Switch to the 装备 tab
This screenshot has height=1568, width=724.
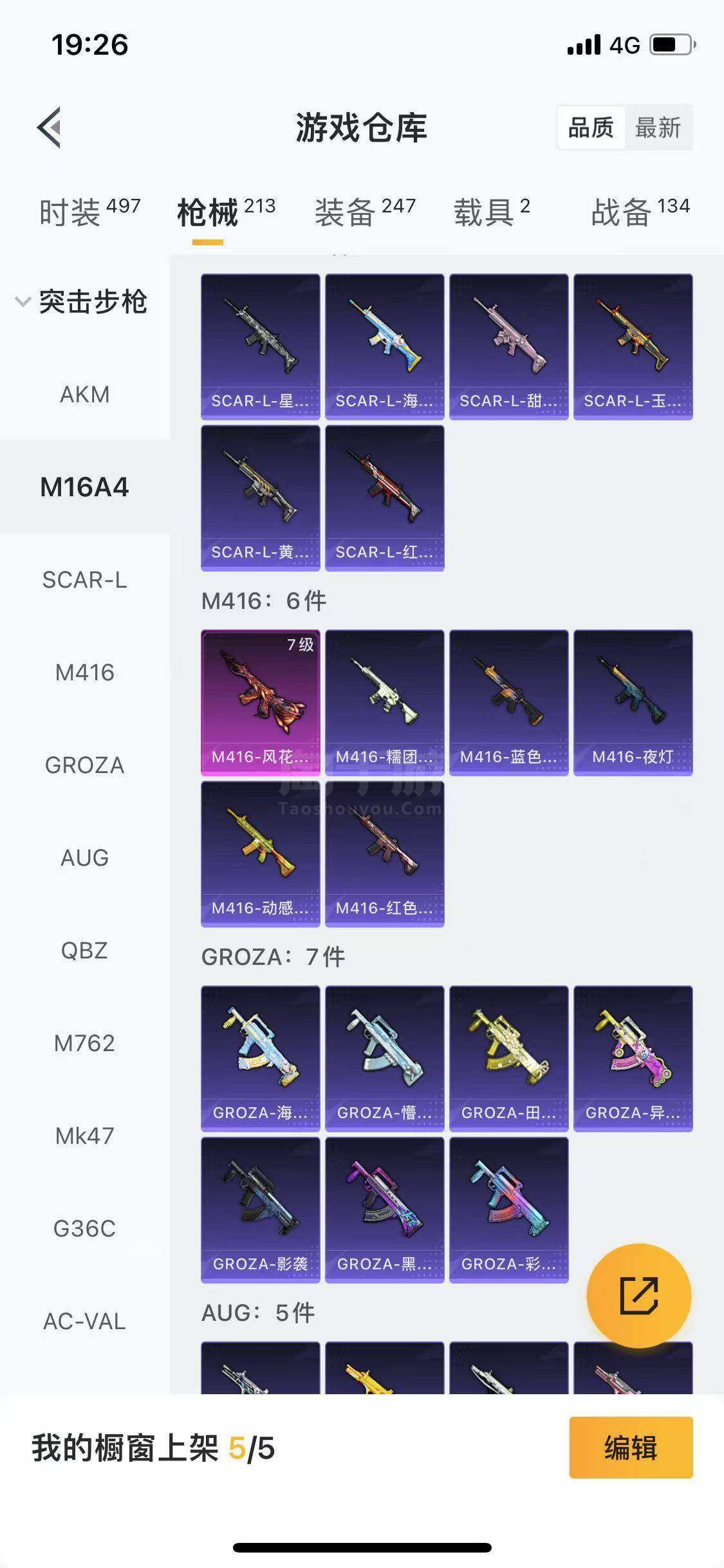click(x=365, y=211)
